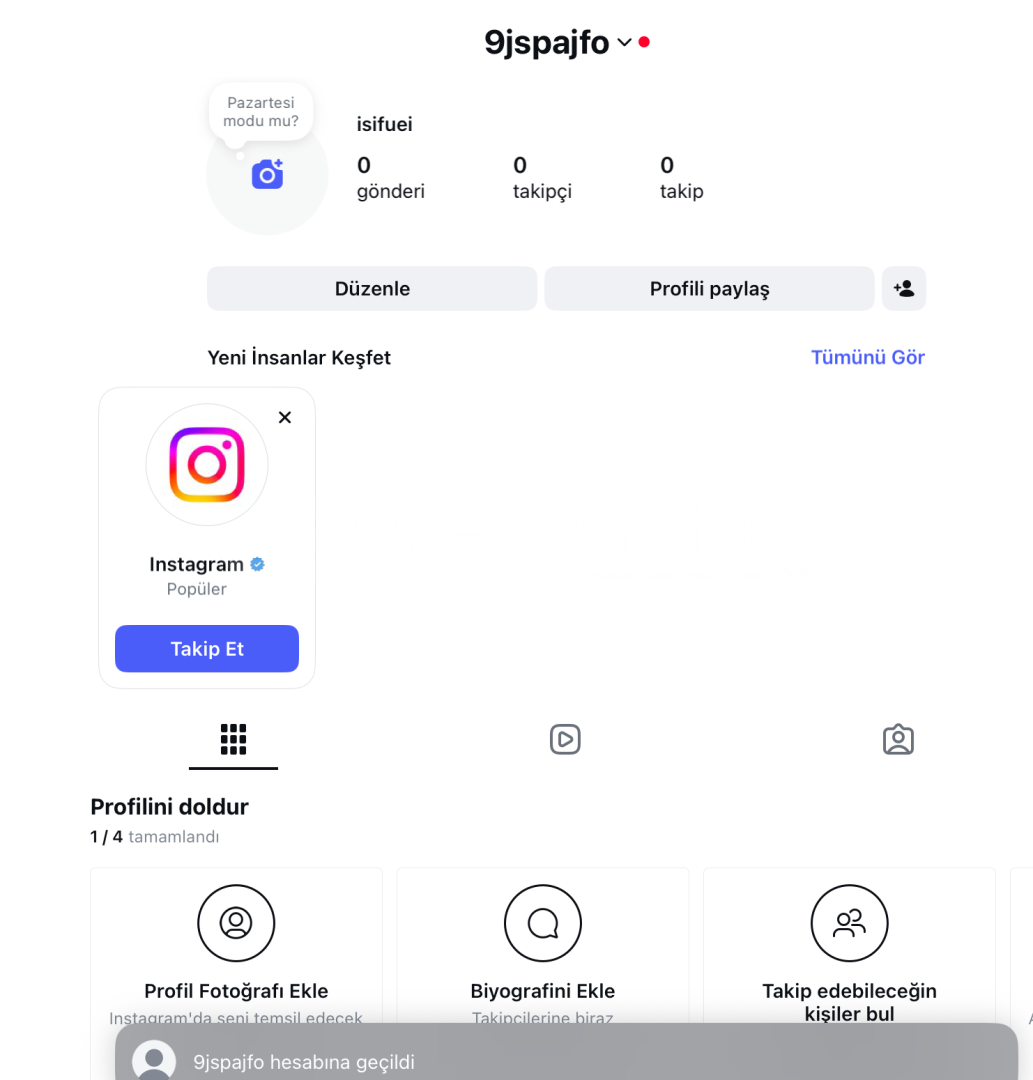Switch to the Reels tab

pos(565,740)
